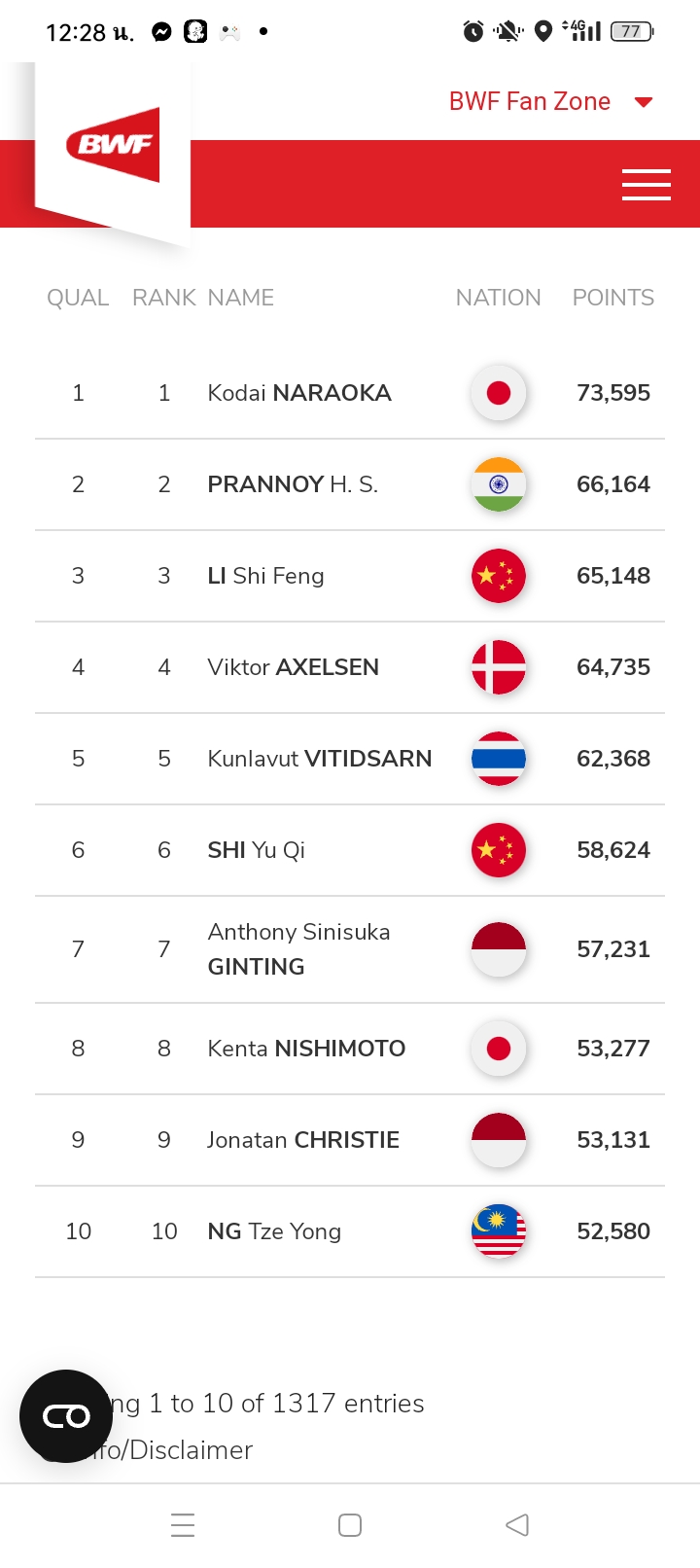Open recent apps from navigation bar
Image resolution: width=700 pixels, height=1568 pixels.
183,1525
